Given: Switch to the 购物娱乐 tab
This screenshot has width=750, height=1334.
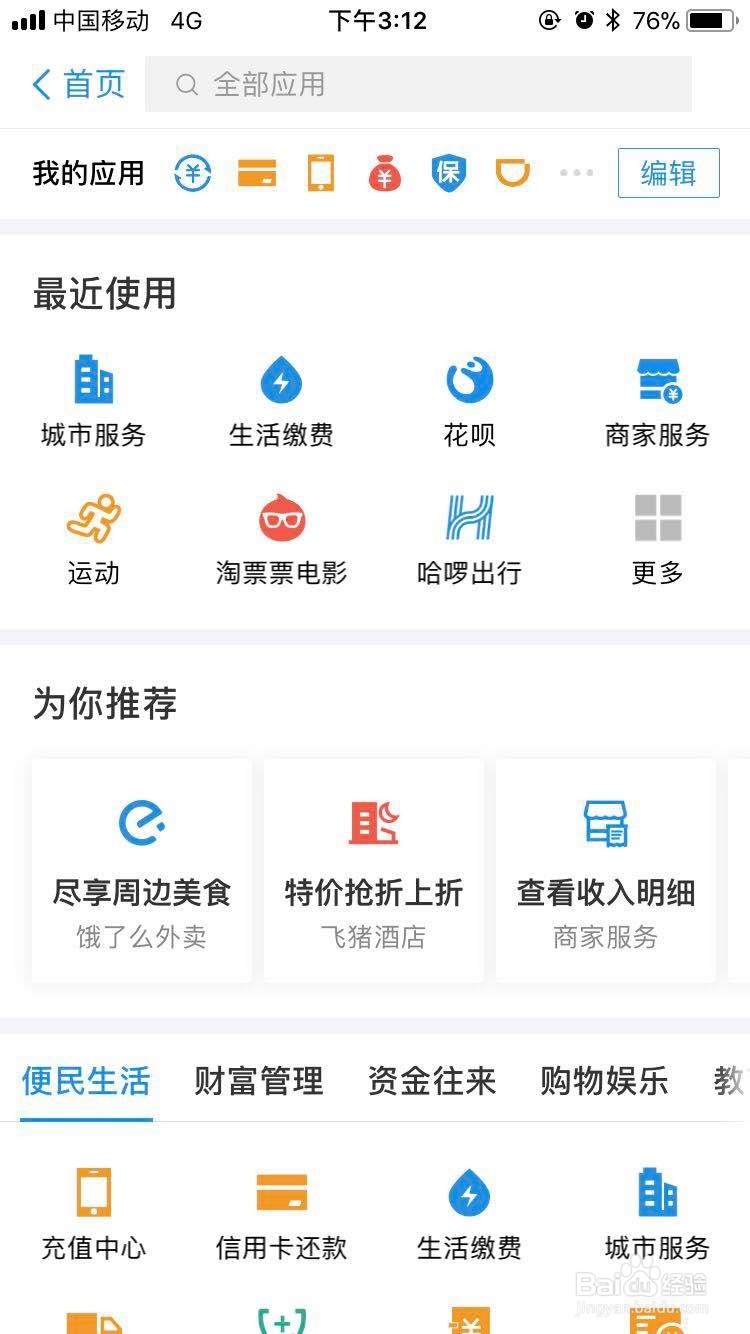Looking at the screenshot, I should (x=604, y=1081).
